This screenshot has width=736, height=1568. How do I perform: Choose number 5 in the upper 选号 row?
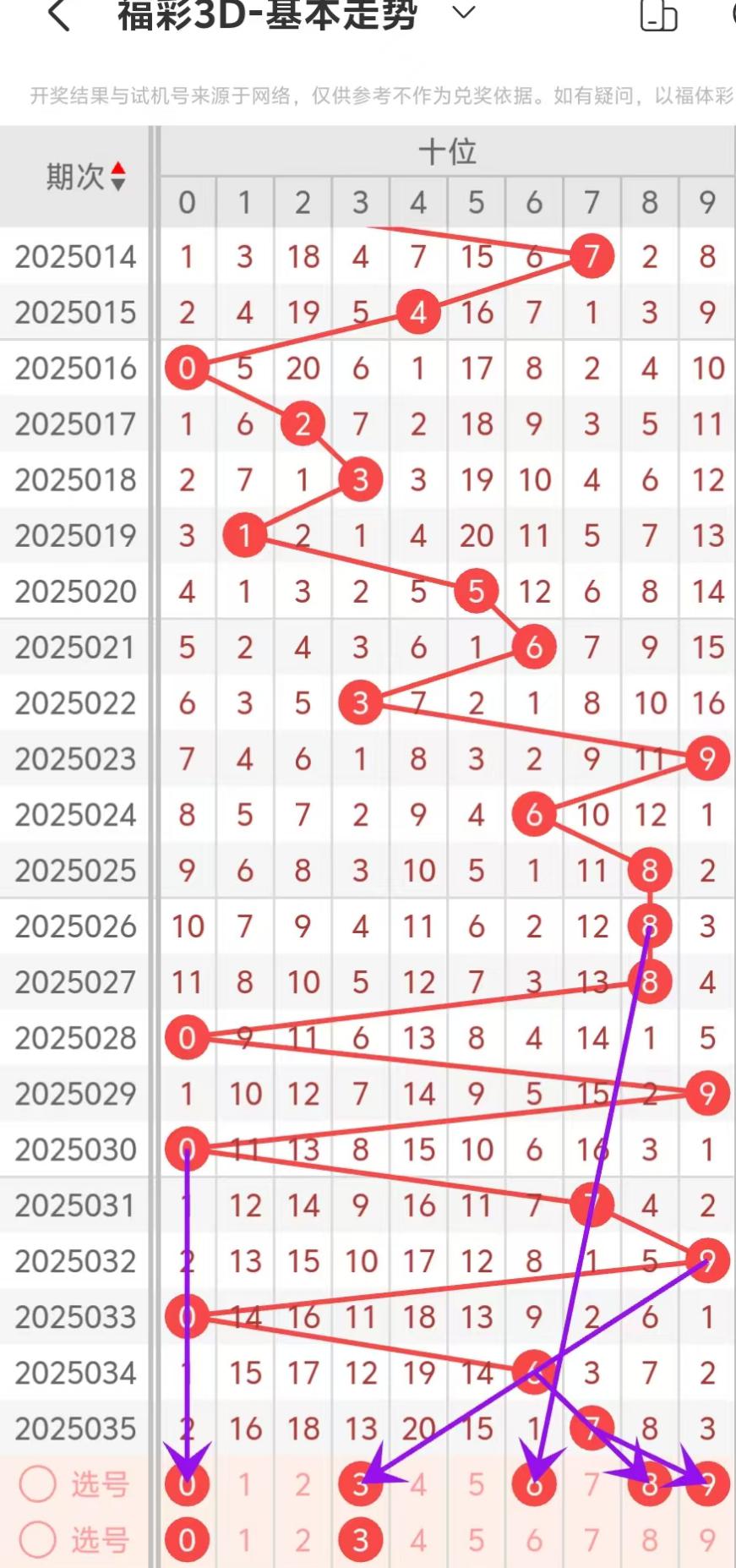tap(477, 1483)
